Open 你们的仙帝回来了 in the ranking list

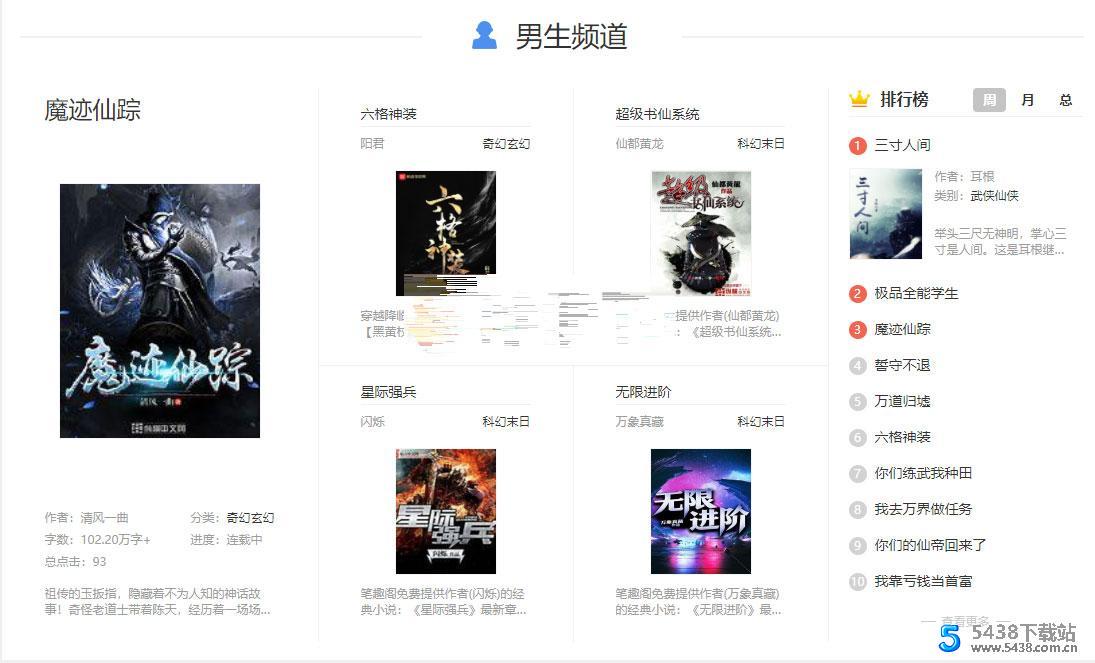(930, 545)
